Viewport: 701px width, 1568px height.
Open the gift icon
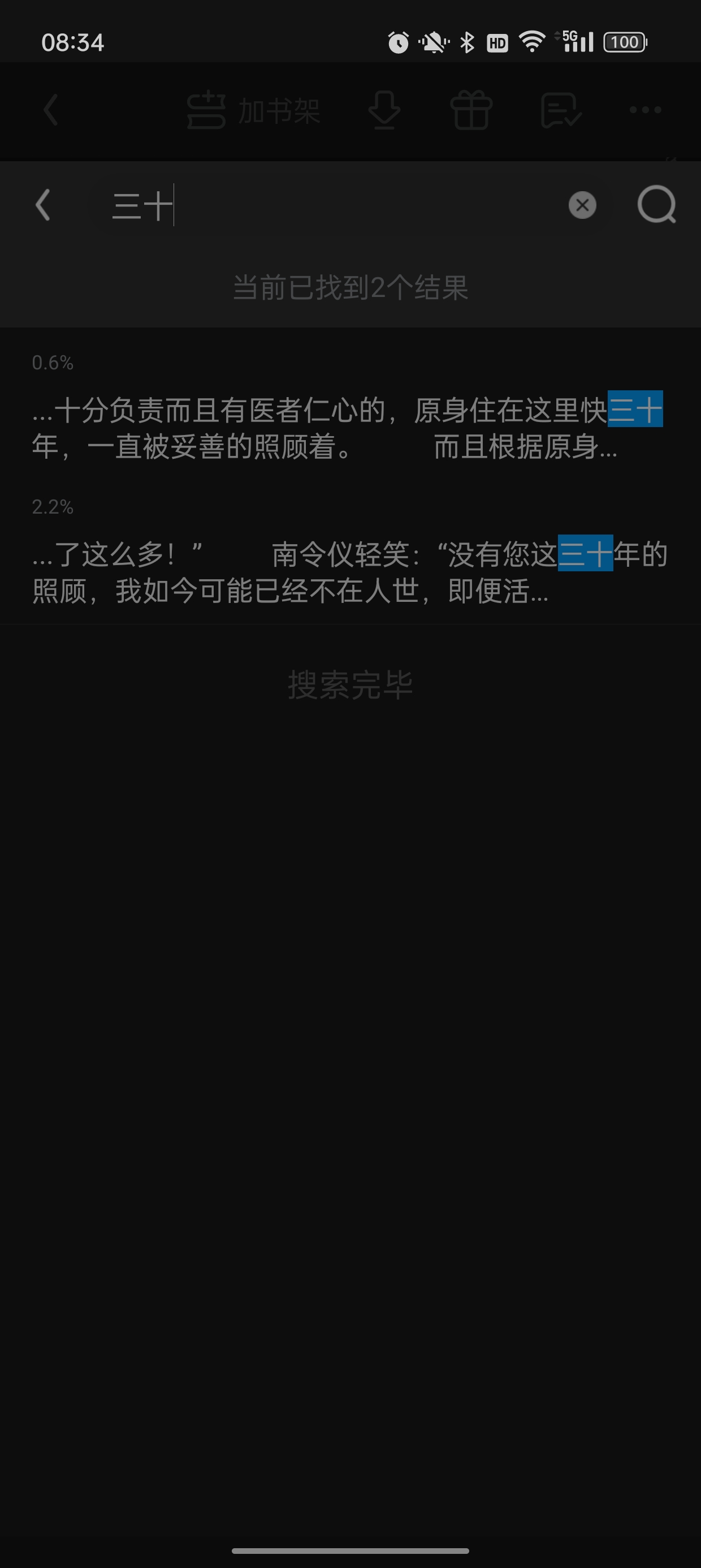(x=471, y=111)
